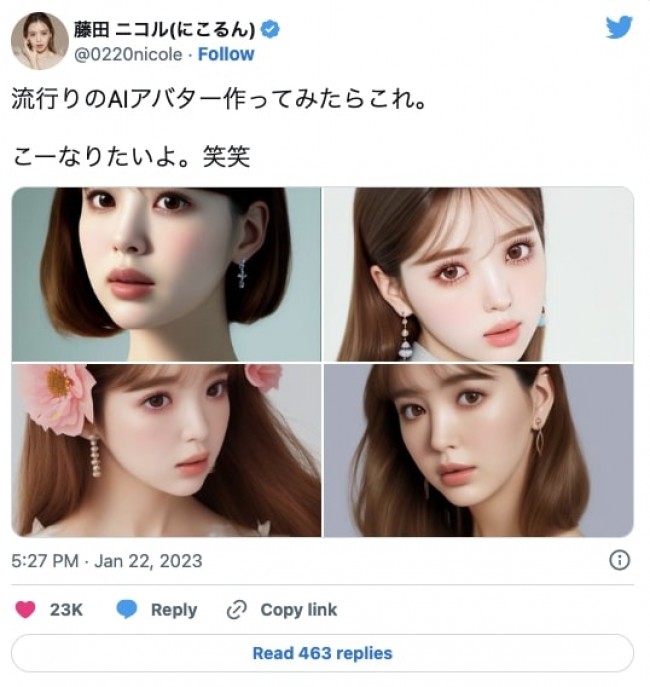Reply to this tweet
The width and height of the screenshot is (650, 687).
pos(158,610)
